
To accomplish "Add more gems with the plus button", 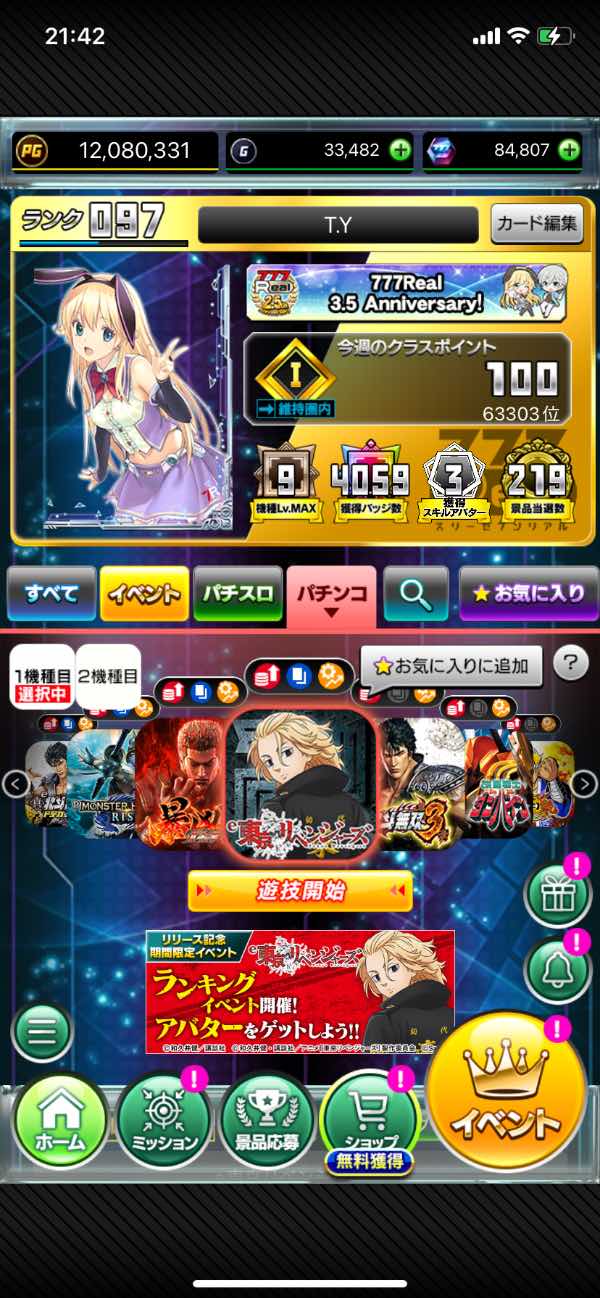I will pyautogui.click(x=569, y=151).
